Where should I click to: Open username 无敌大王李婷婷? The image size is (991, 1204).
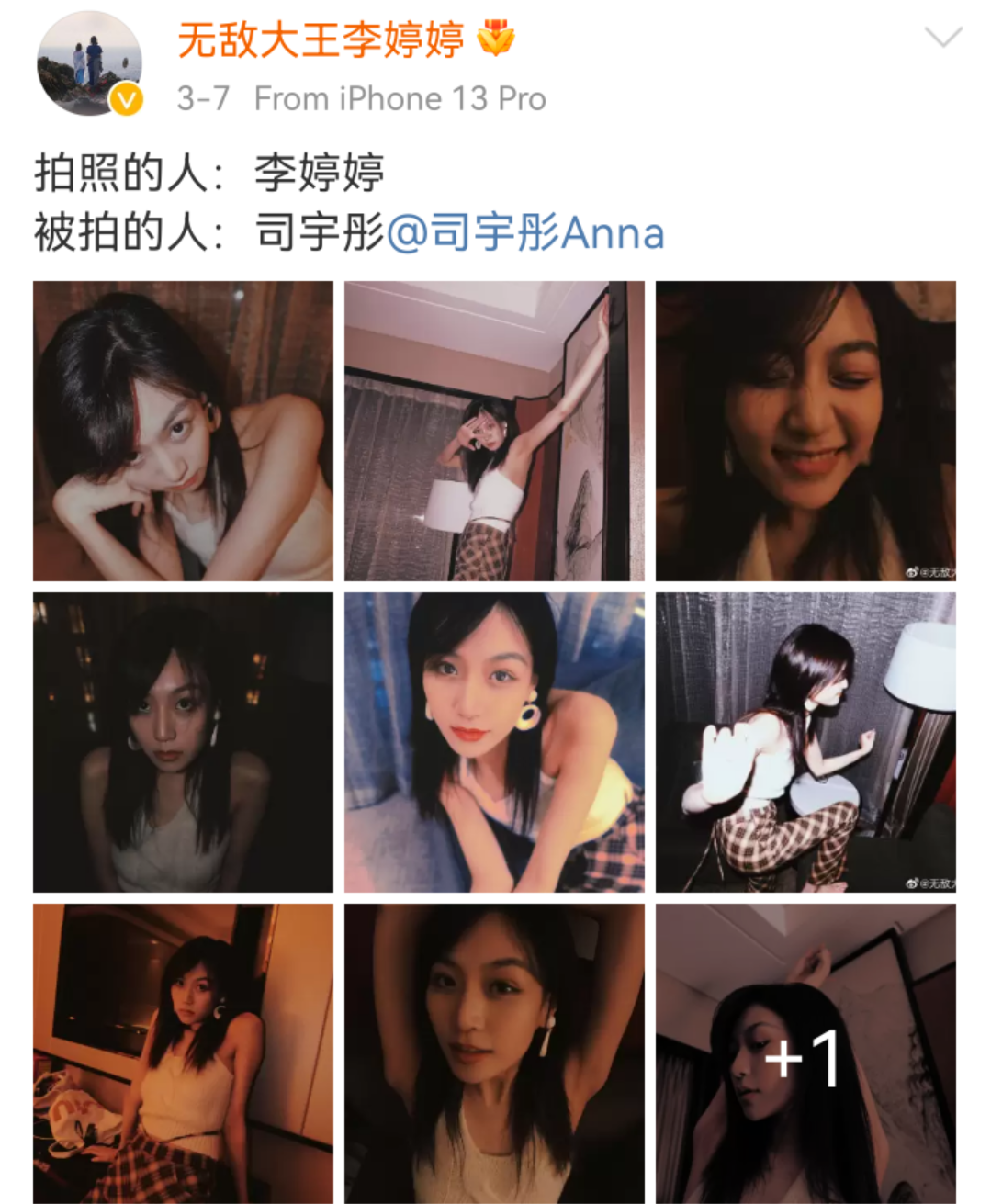(321, 40)
